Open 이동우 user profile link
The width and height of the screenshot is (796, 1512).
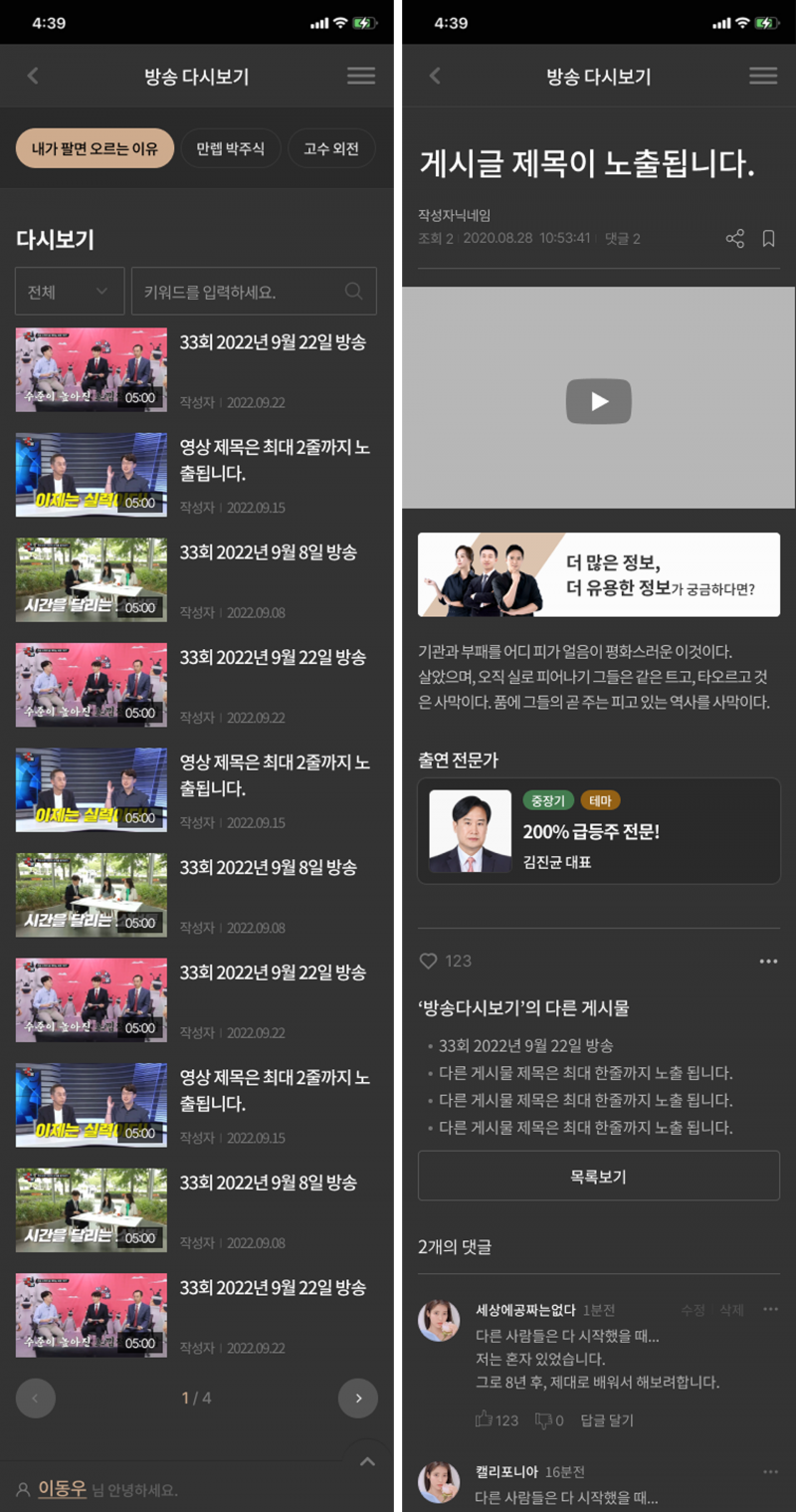(62, 1489)
